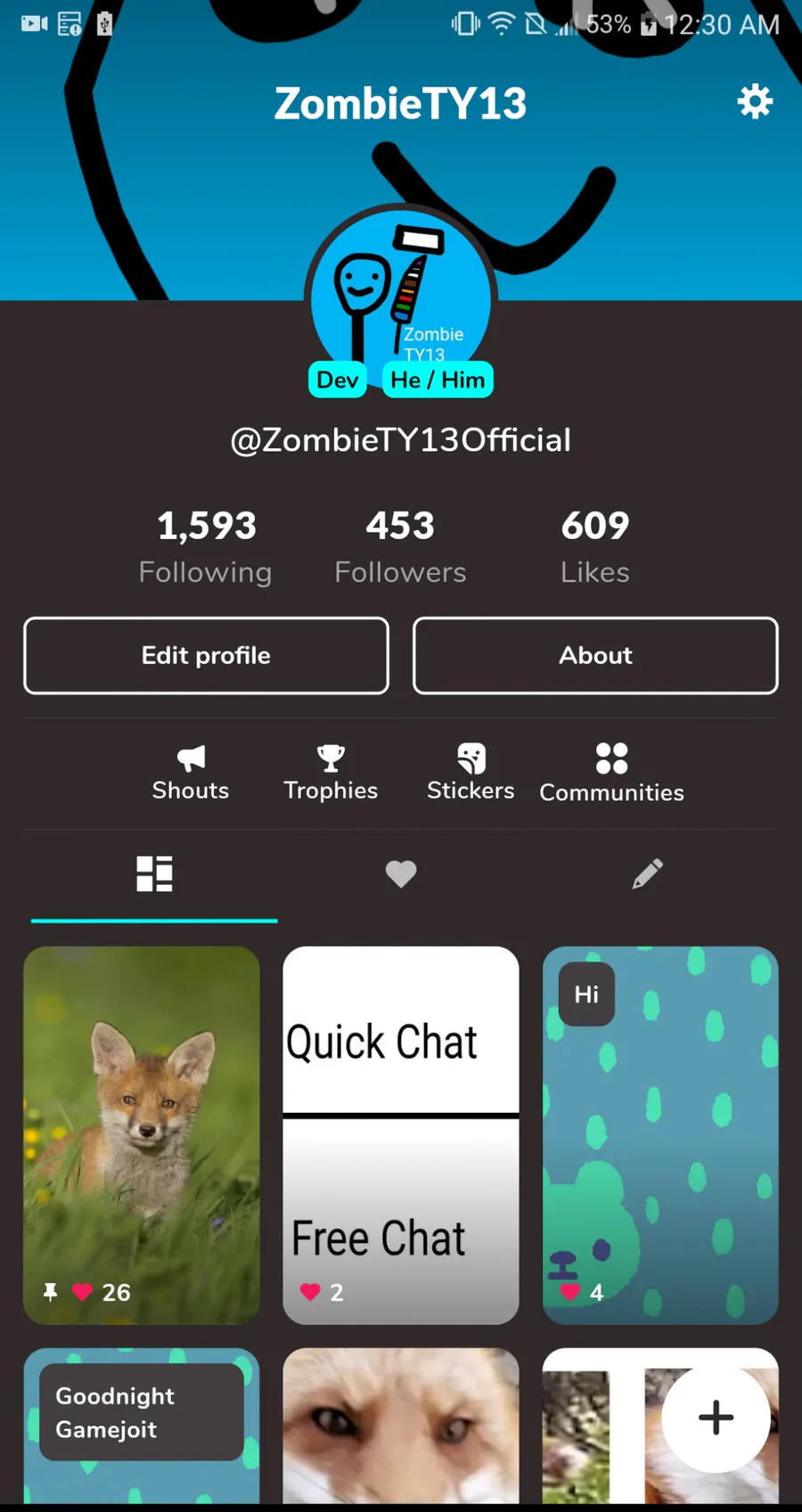Create a new post with plus button

coord(716,1418)
